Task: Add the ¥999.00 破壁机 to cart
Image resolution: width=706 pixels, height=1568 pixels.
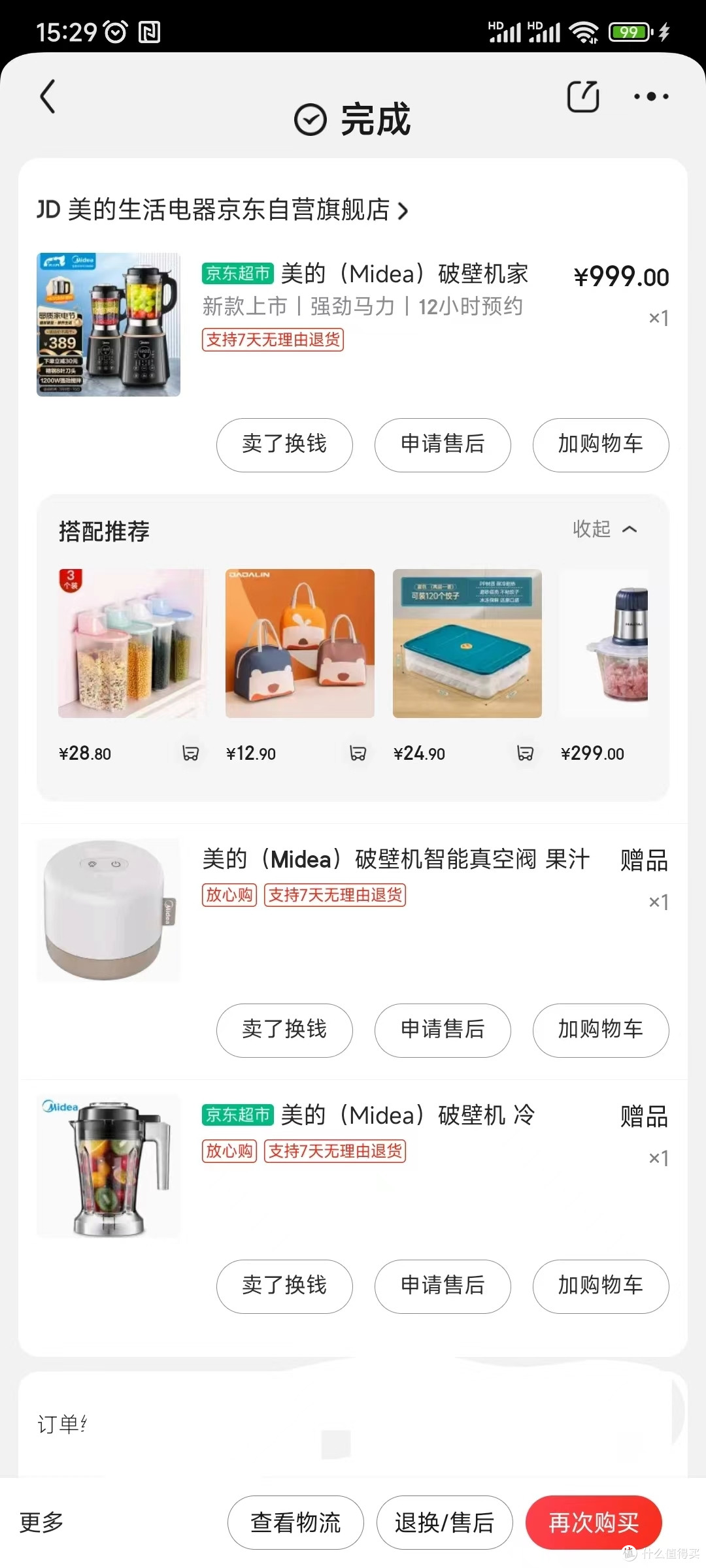Action: (x=601, y=445)
